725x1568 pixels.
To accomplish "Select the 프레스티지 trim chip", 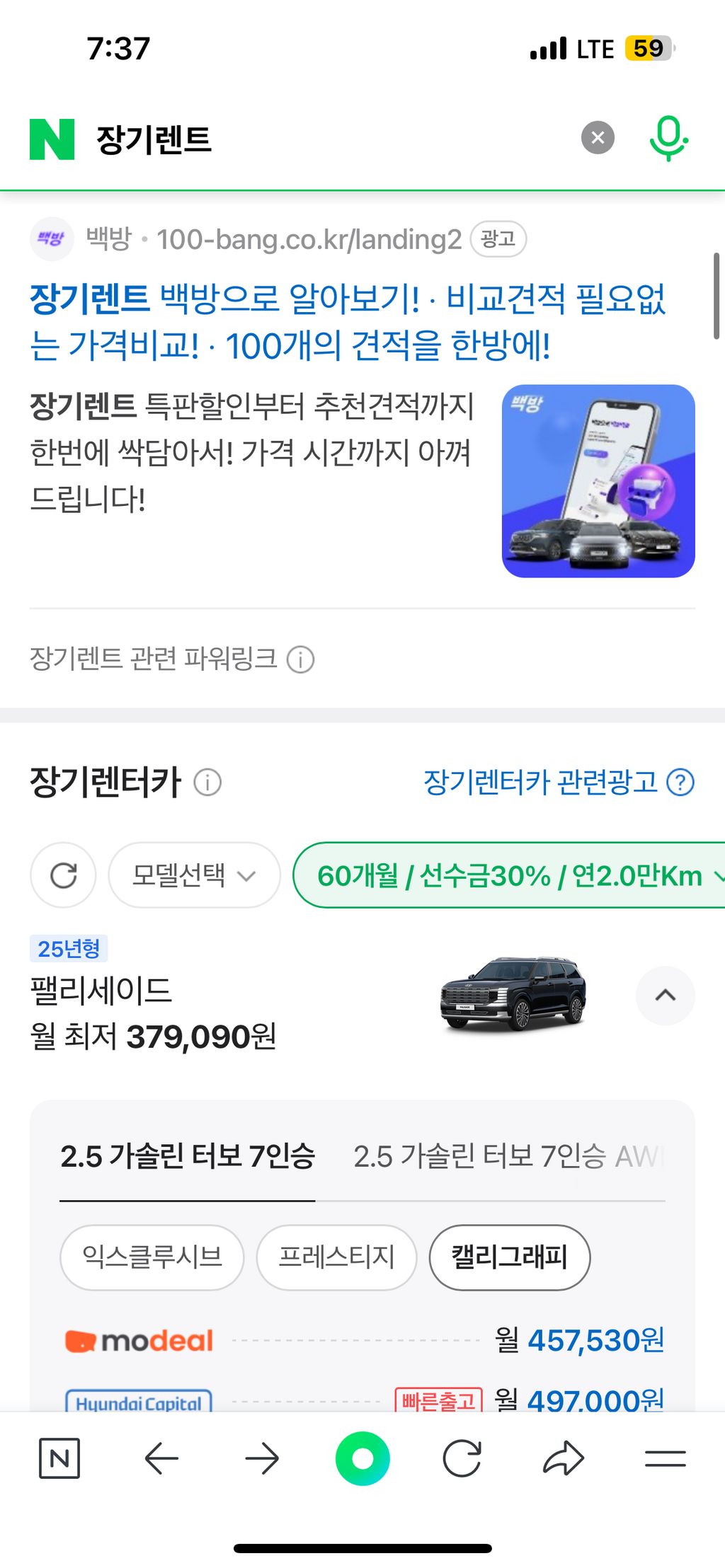I will [336, 1257].
